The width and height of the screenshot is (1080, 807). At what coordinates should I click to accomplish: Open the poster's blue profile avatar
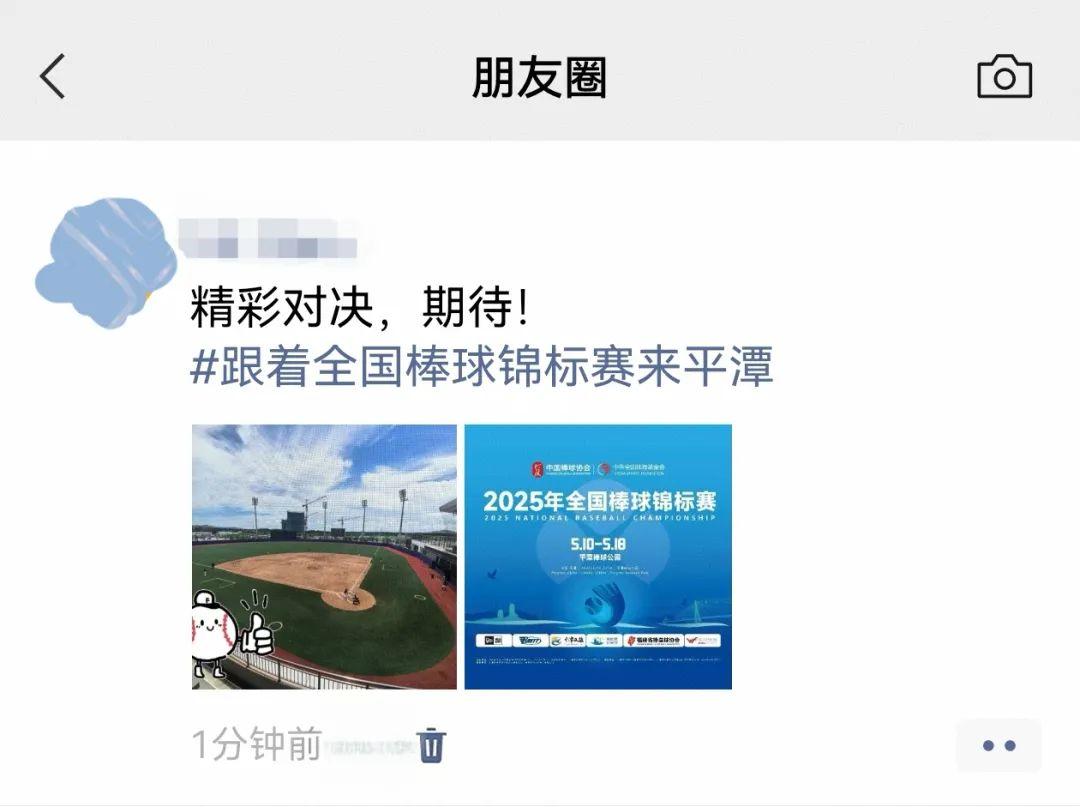point(105,262)
